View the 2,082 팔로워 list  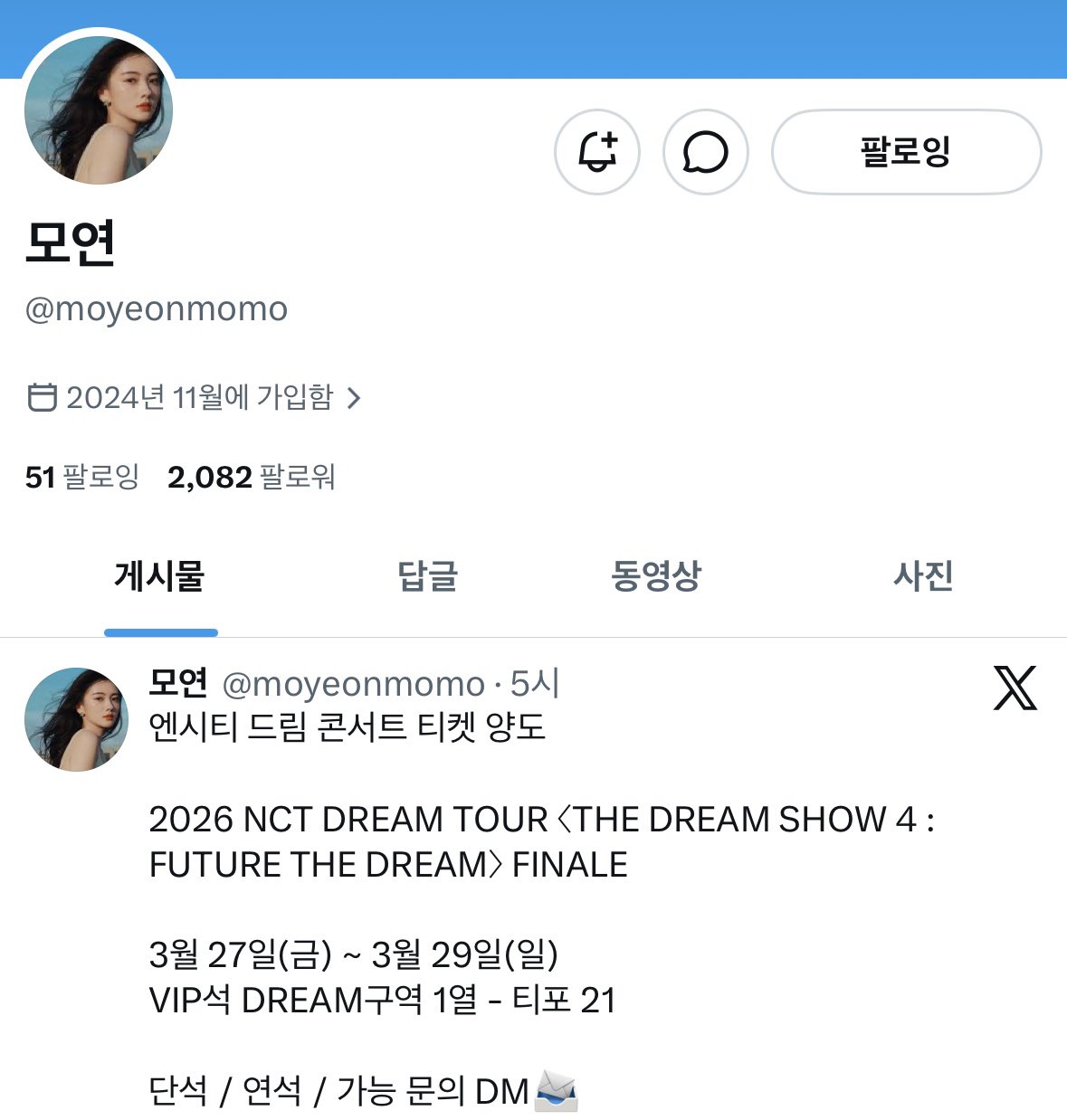(x=252, y=477)
